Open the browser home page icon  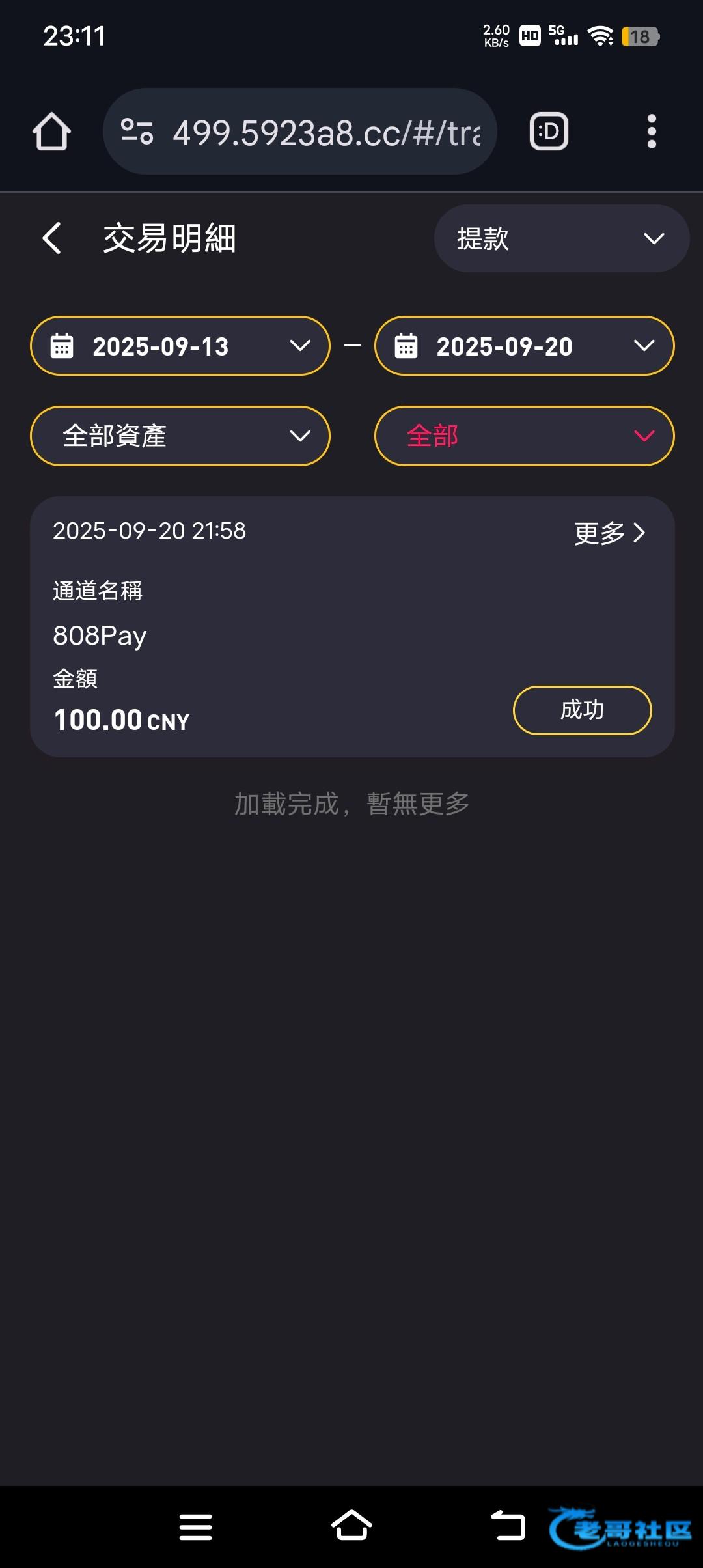pyautogui.click(x=52, y=132)
